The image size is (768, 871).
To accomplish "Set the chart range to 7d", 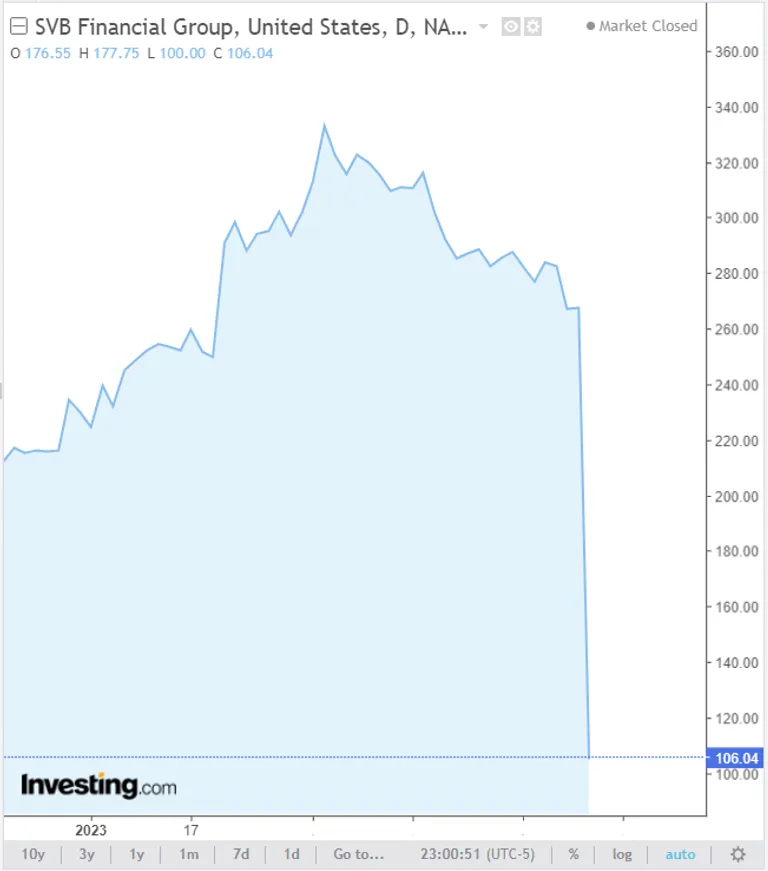I will [x=241, y=854].
